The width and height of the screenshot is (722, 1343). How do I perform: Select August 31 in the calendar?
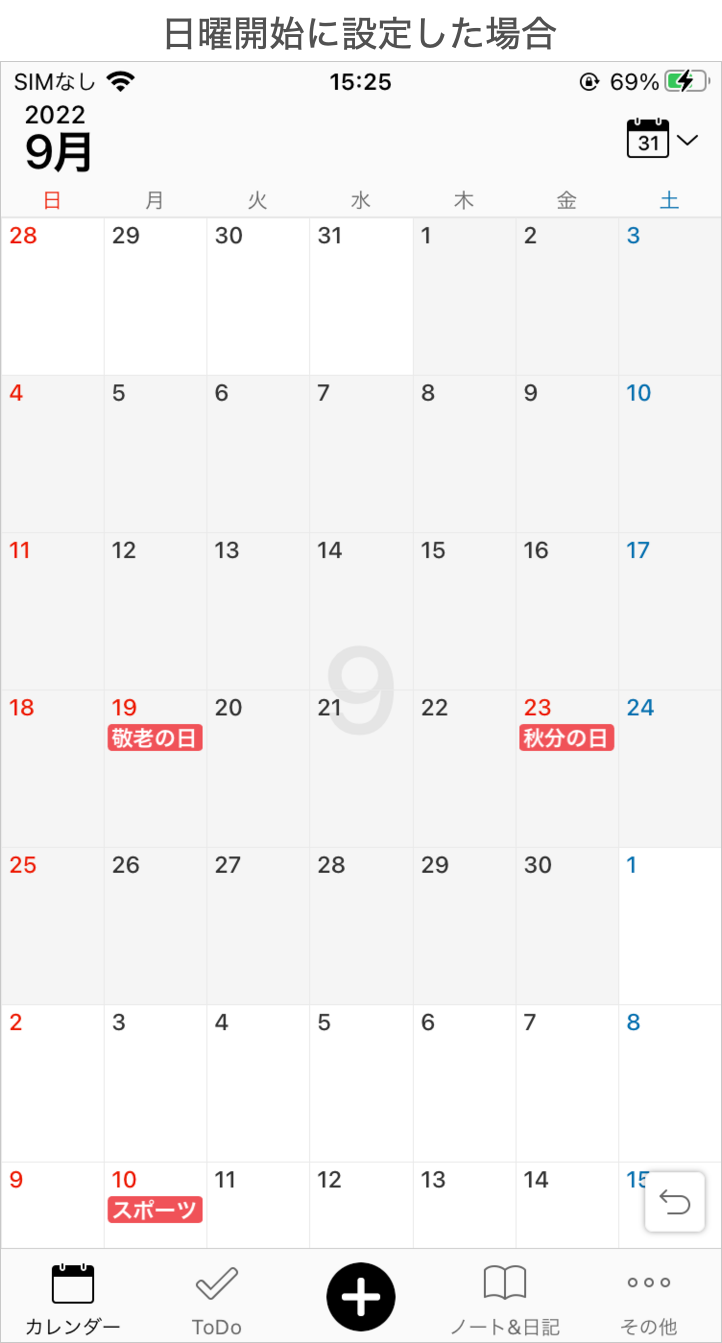pyautogui.click(x=361, y=297)
